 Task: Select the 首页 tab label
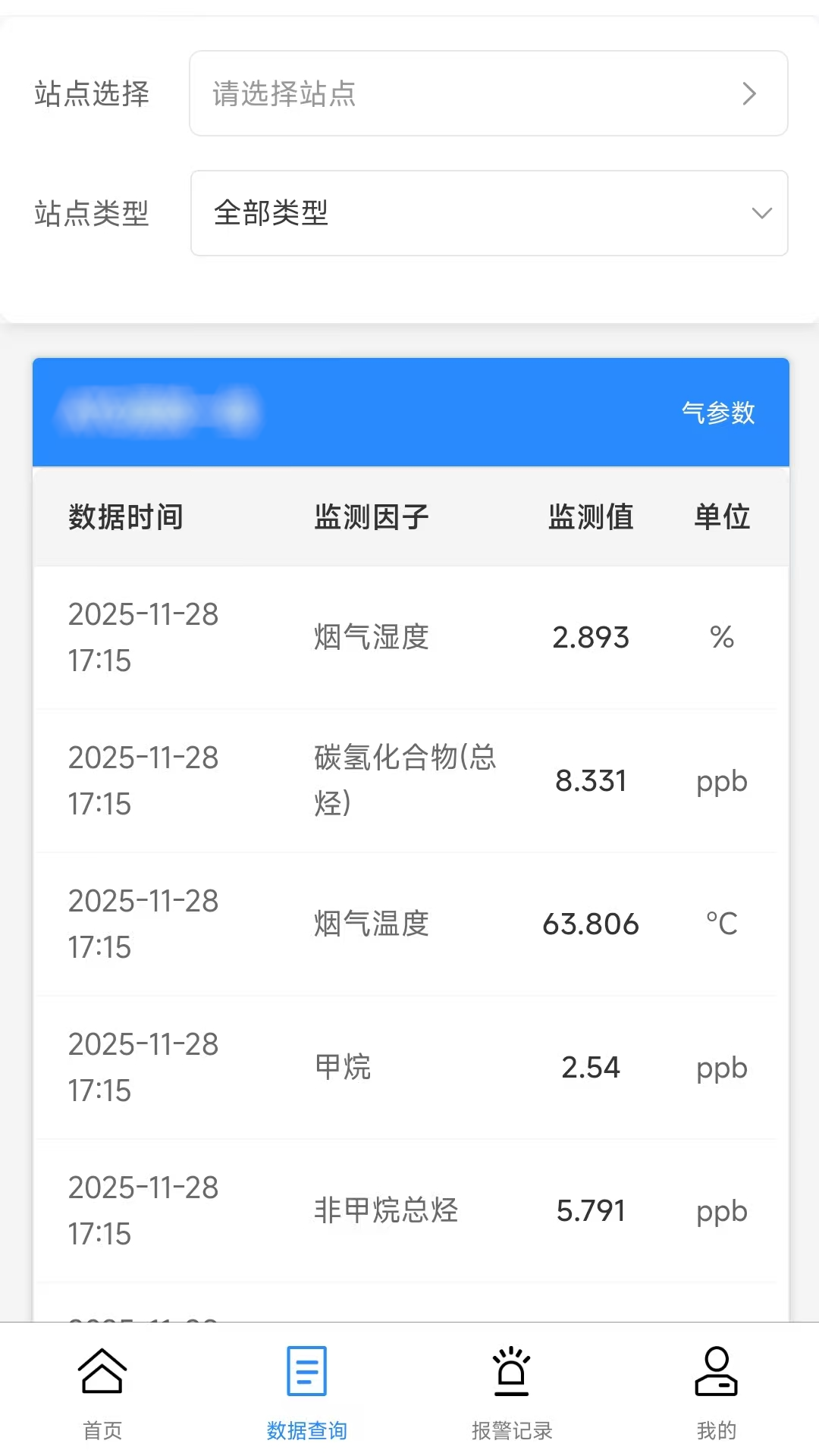(x=101, y=1430)
